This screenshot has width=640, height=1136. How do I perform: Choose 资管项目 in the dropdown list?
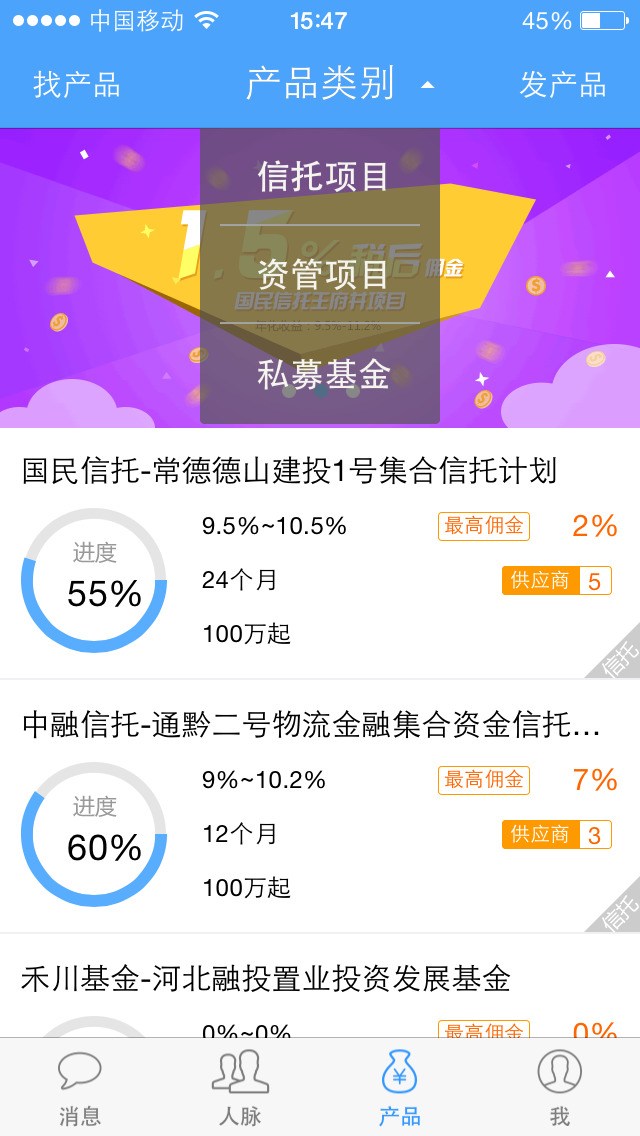coord(322,274)
